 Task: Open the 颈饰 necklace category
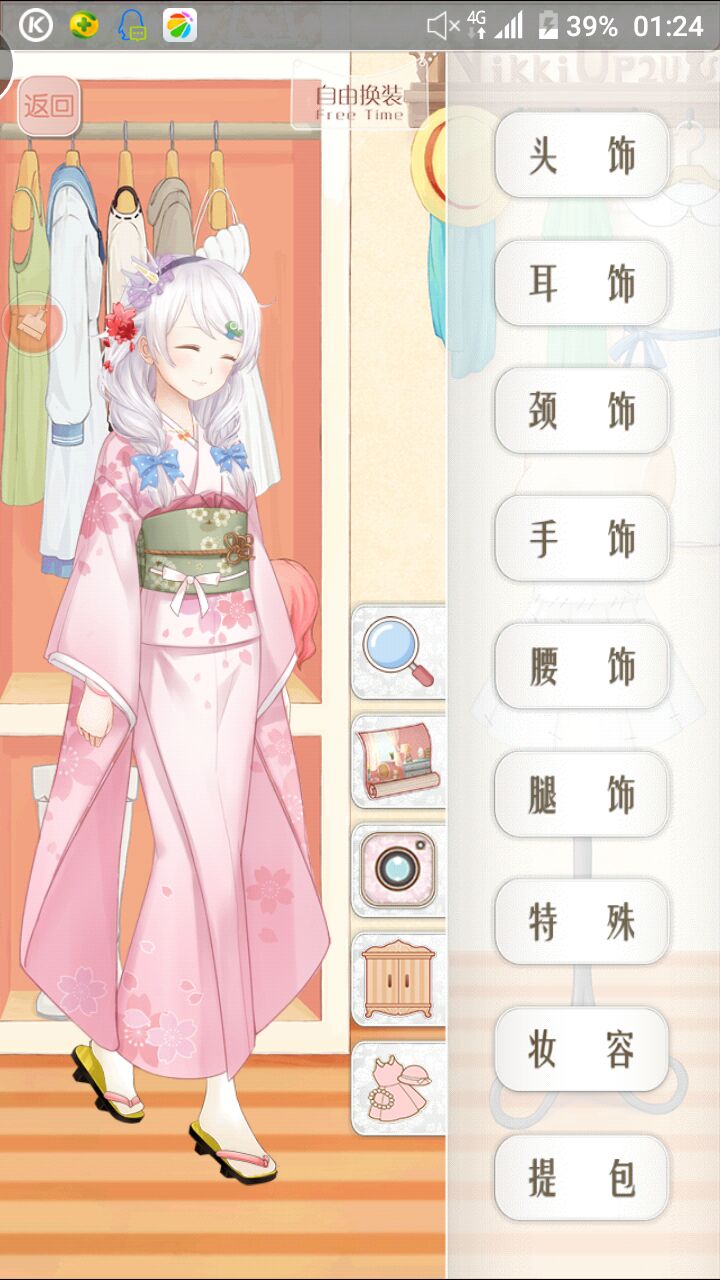pyautogui.click(x=582, y=410)
